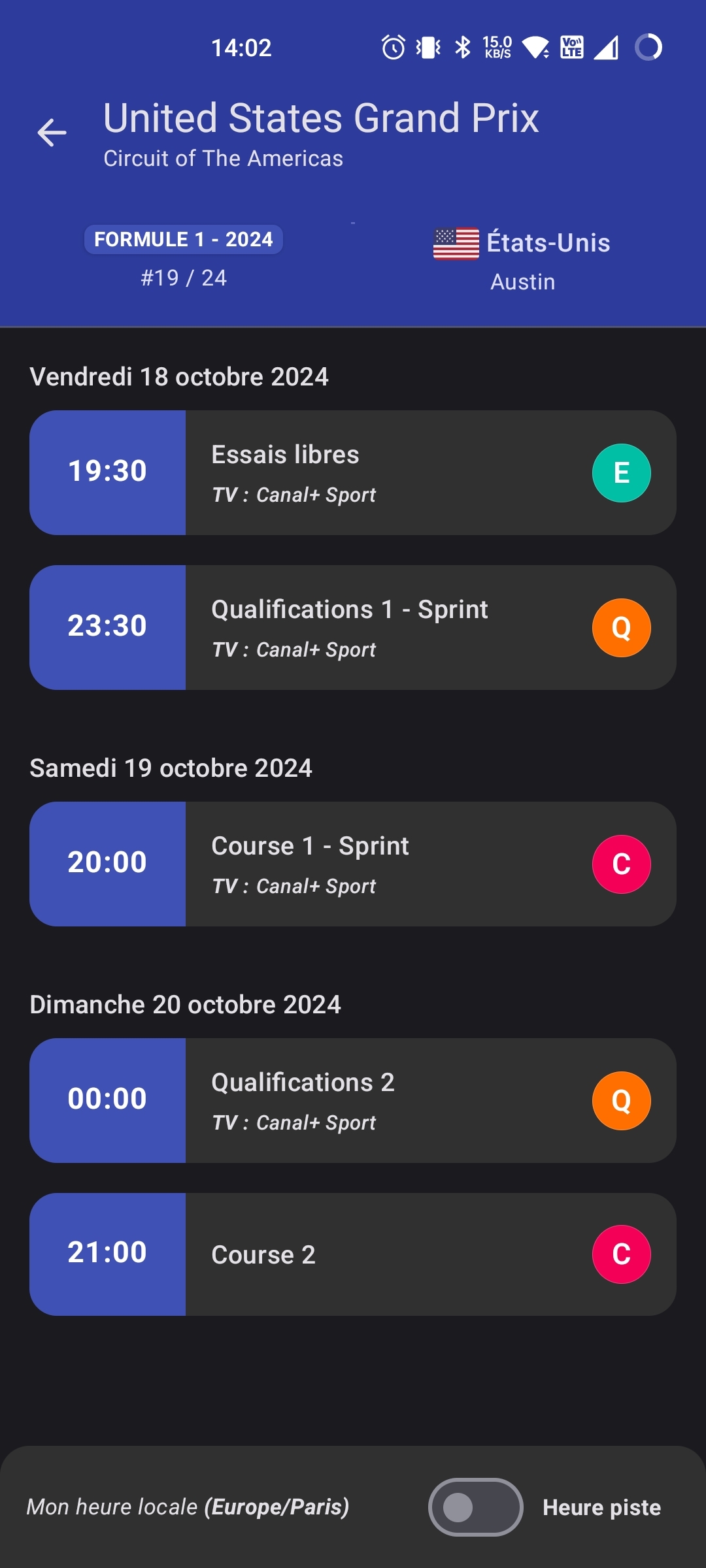The image size is (706, 1568).
Task: Open the Essais libres 19:30 session
Action: (x=353, y=473)
